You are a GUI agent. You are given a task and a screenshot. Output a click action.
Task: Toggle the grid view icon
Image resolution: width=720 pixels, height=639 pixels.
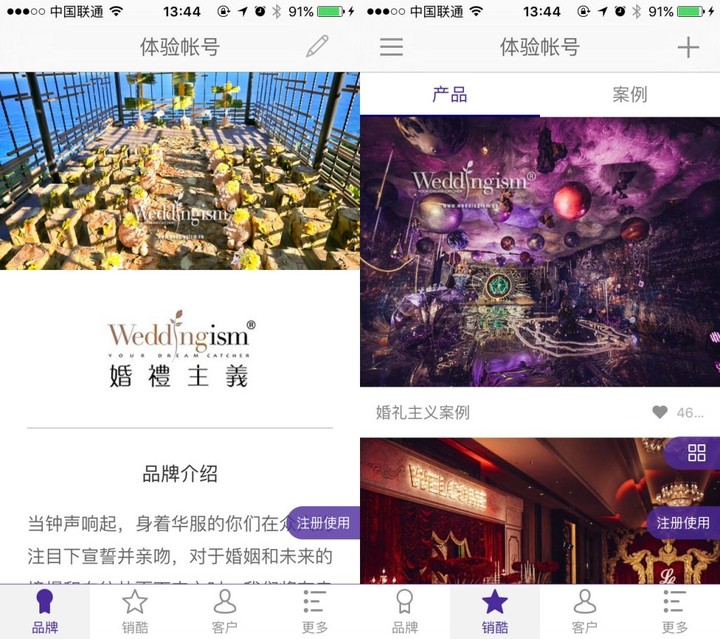tap(697, 453)
